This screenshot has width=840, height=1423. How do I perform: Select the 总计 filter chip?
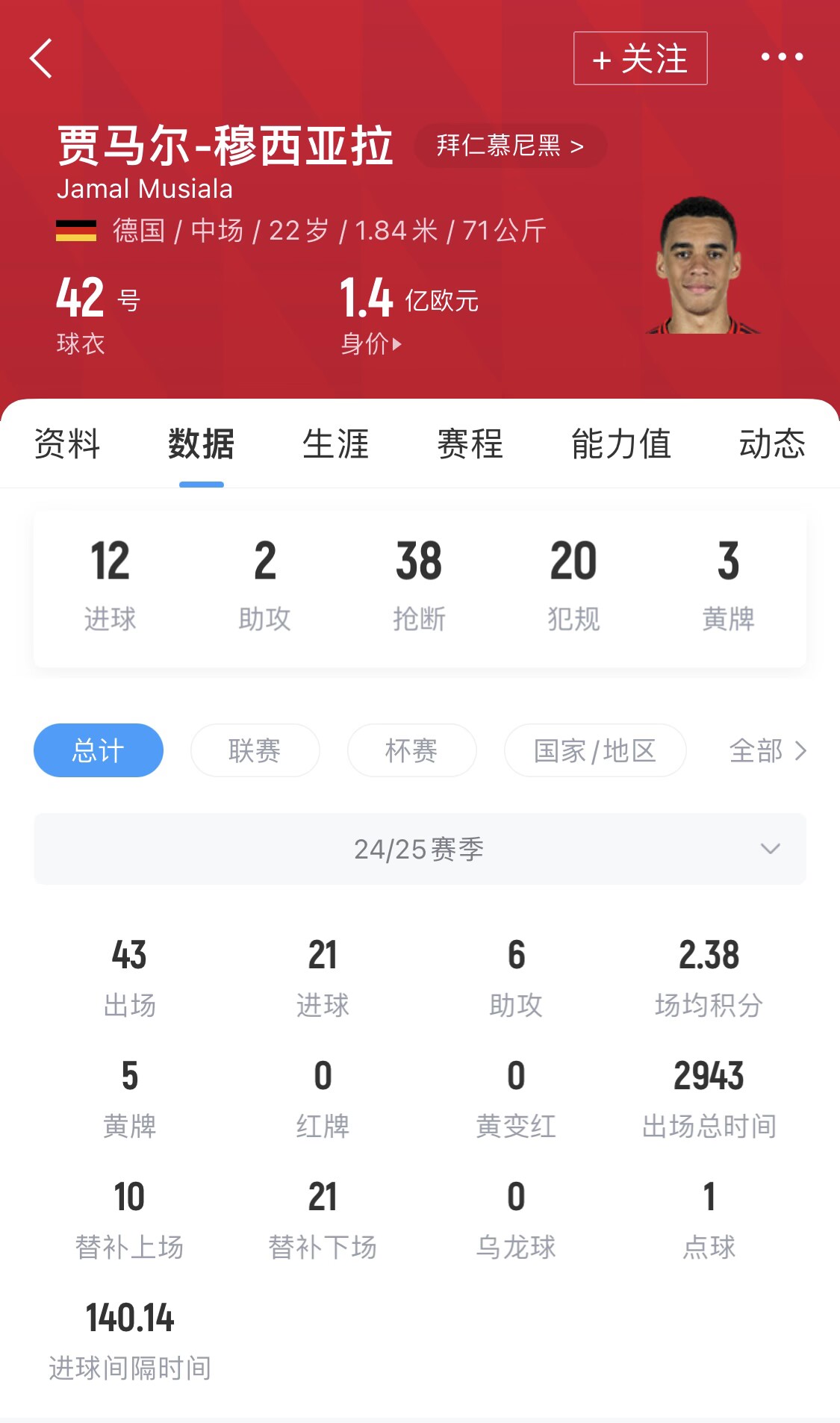pos(99,750)
